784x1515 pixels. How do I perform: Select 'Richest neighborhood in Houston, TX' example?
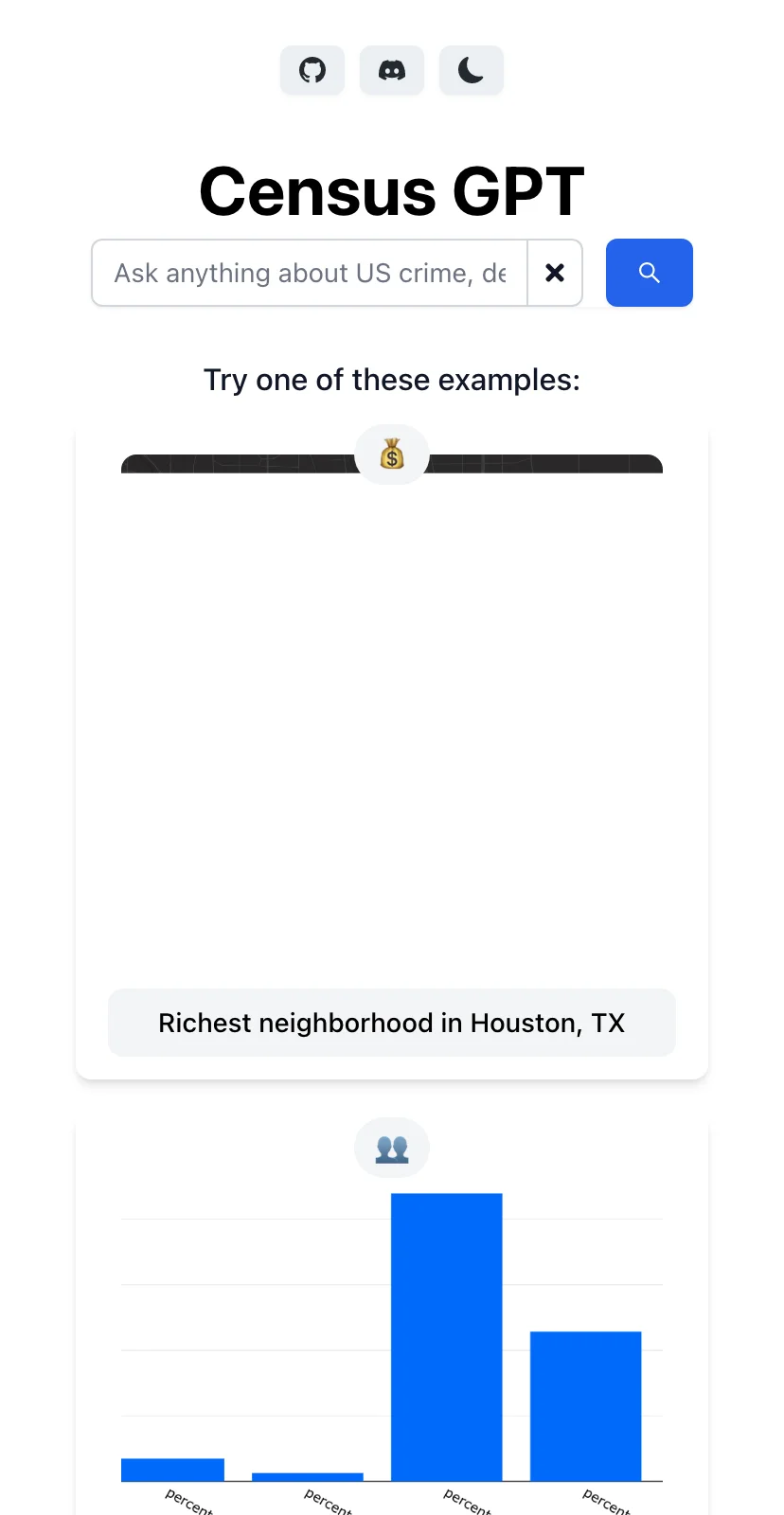coord(392,1023)
